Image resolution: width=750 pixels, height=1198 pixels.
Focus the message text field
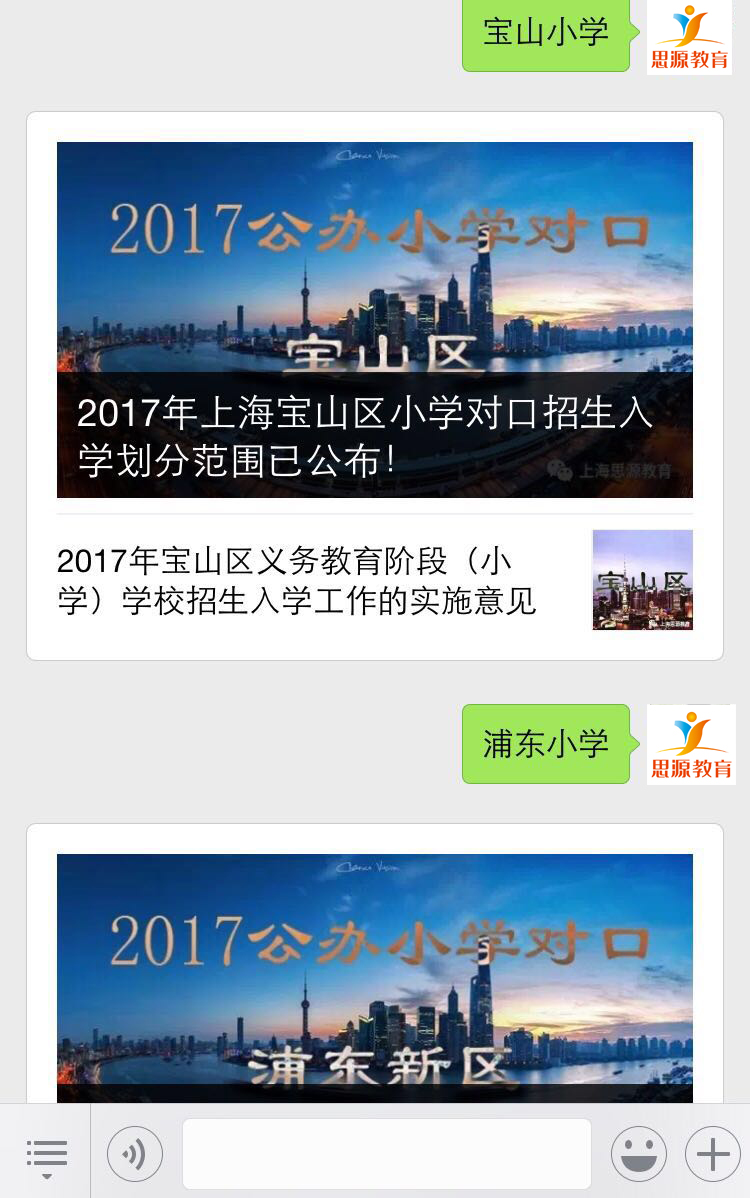(x=386, y=1154)
